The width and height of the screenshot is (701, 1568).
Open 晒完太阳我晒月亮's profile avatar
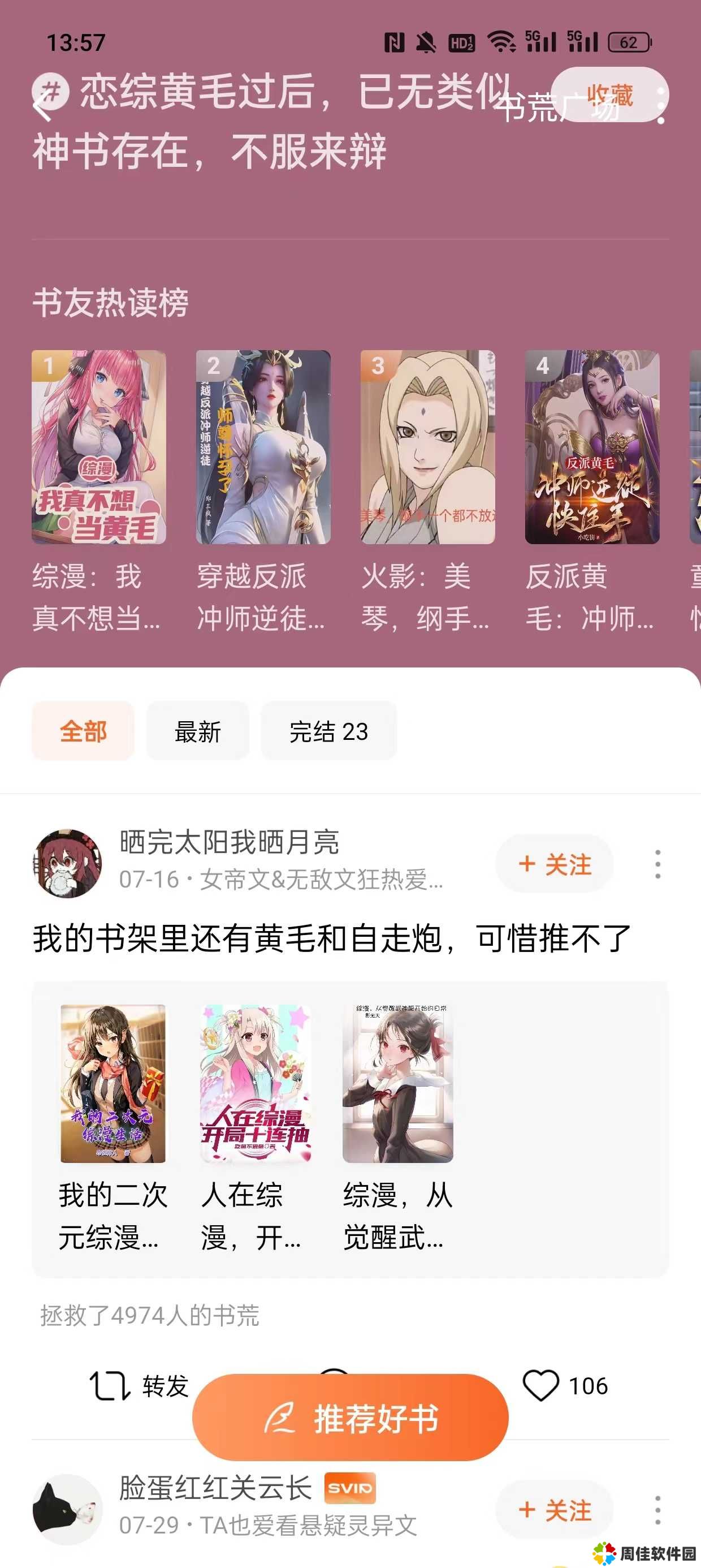67,863
